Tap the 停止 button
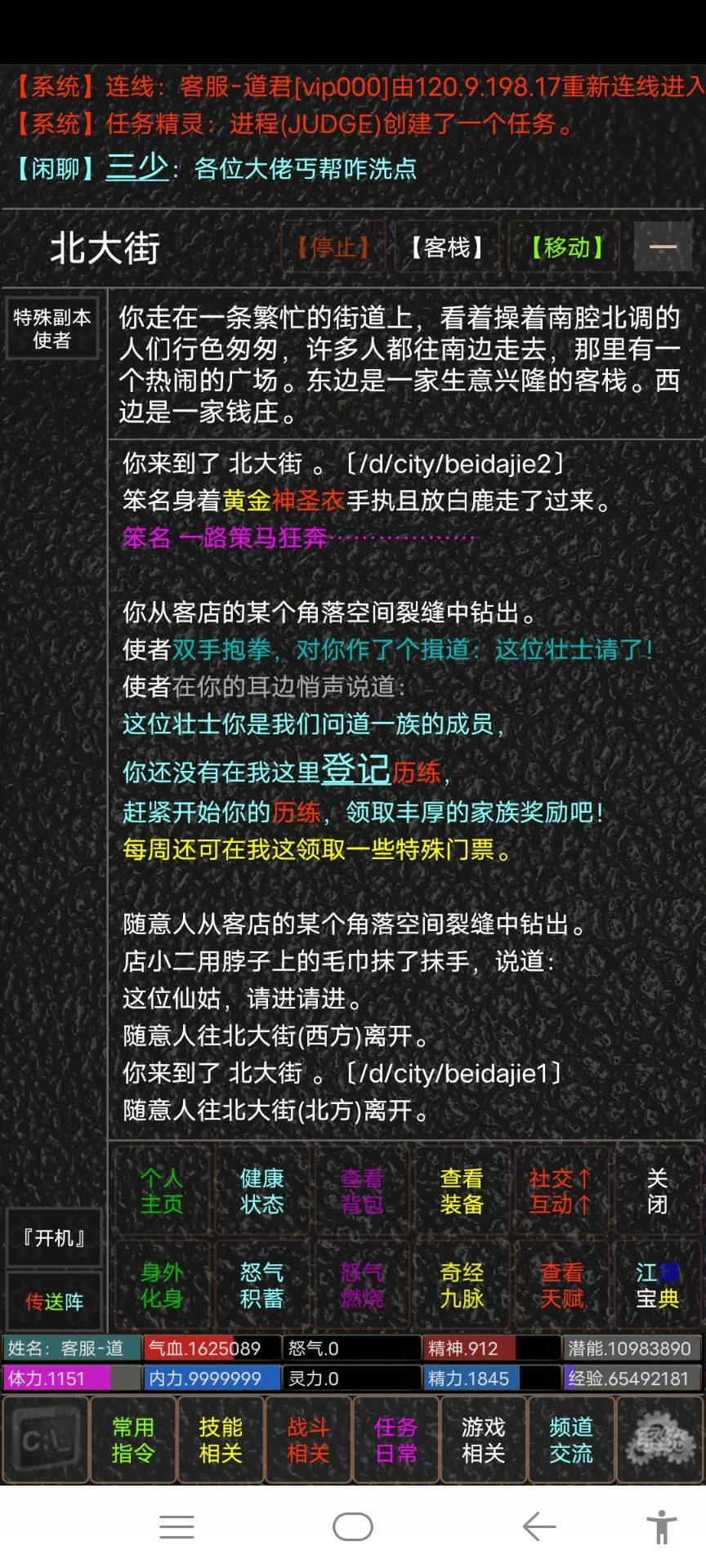The image size is (706, 1568). [333, 247]
